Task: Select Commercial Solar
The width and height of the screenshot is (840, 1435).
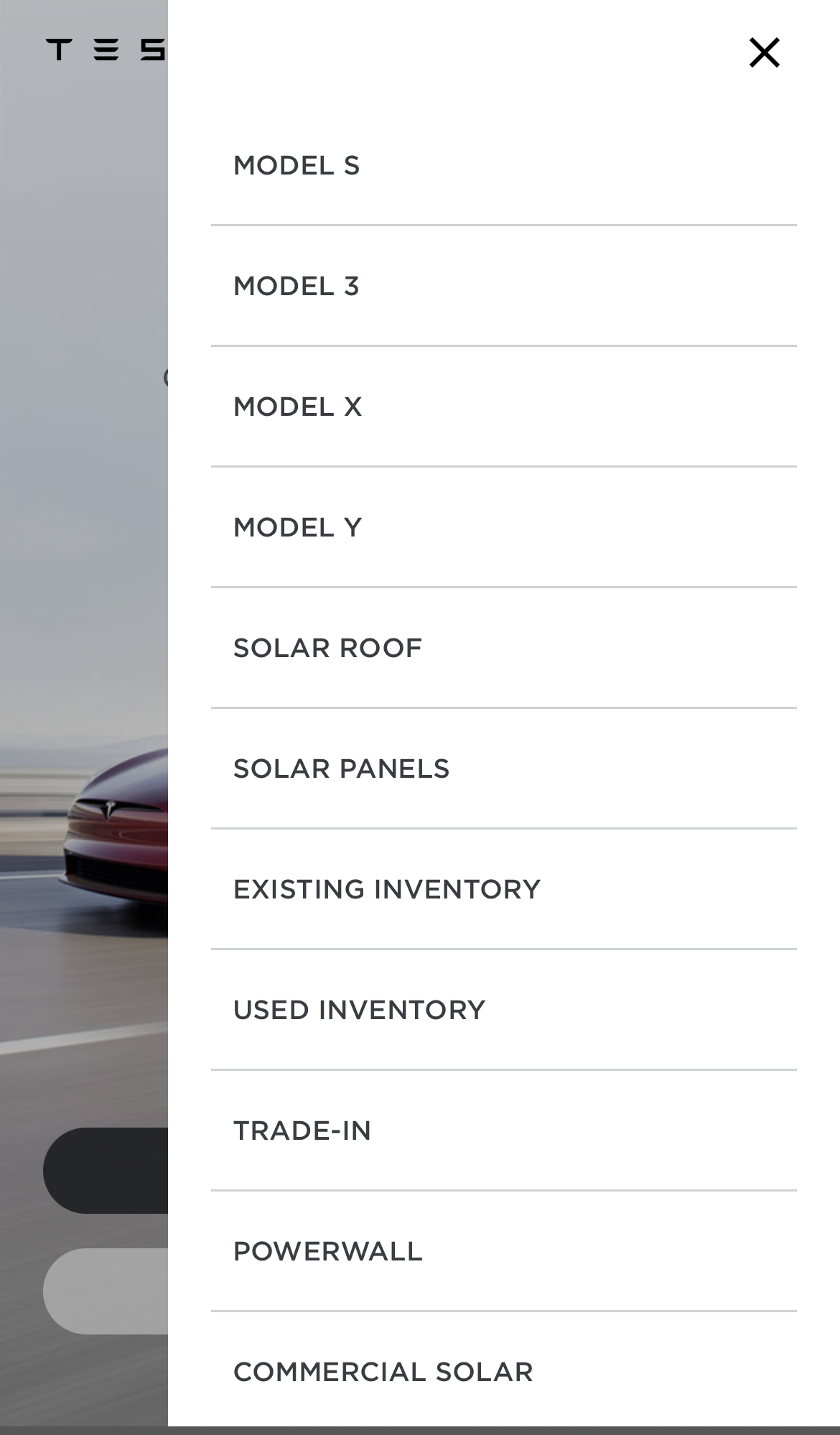Action: [x=504, y=1372]
